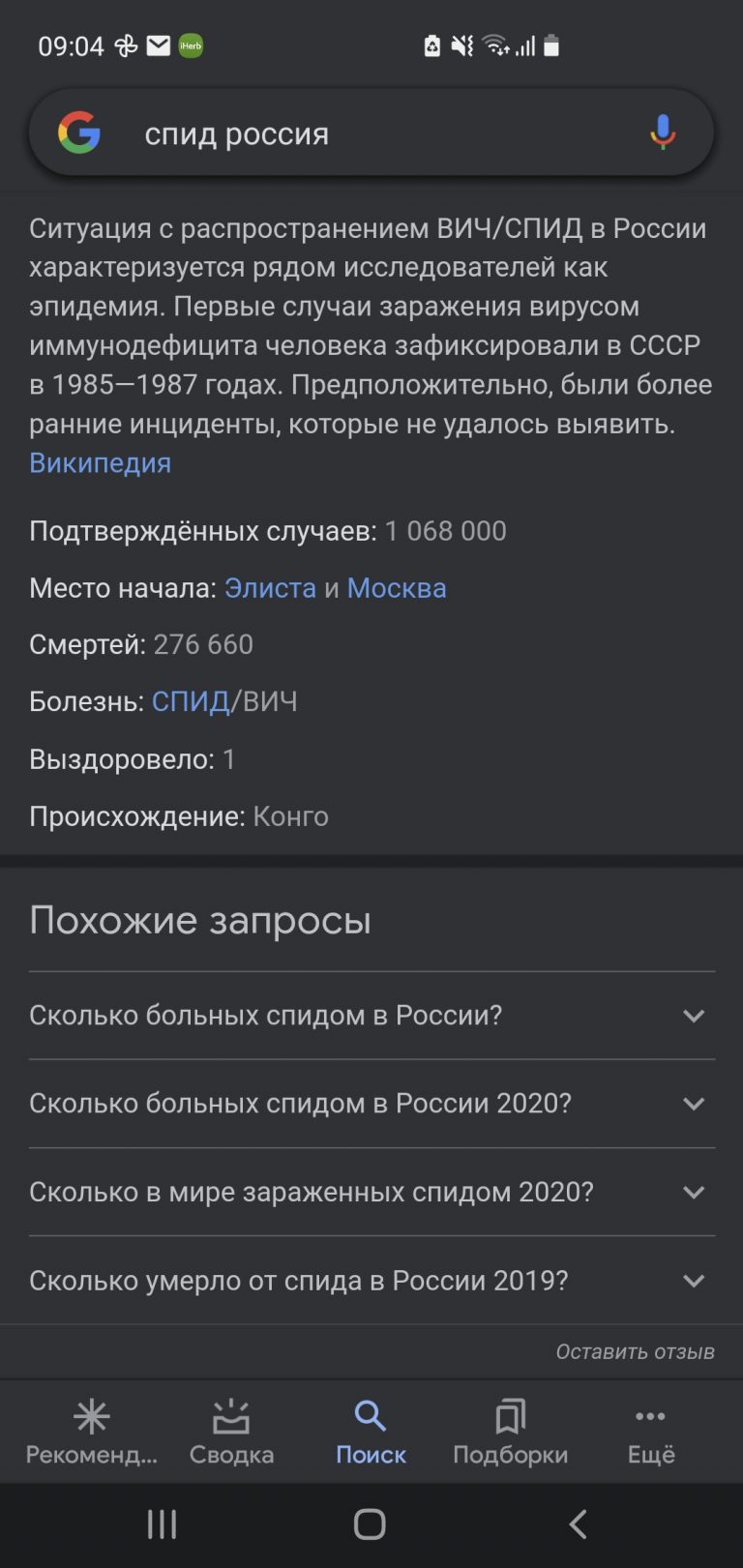Image resolution: width=743 pixels, height=1568 pixels.
Task: Switch to the Рекомендации tab
Action: tap(92, 1433)
